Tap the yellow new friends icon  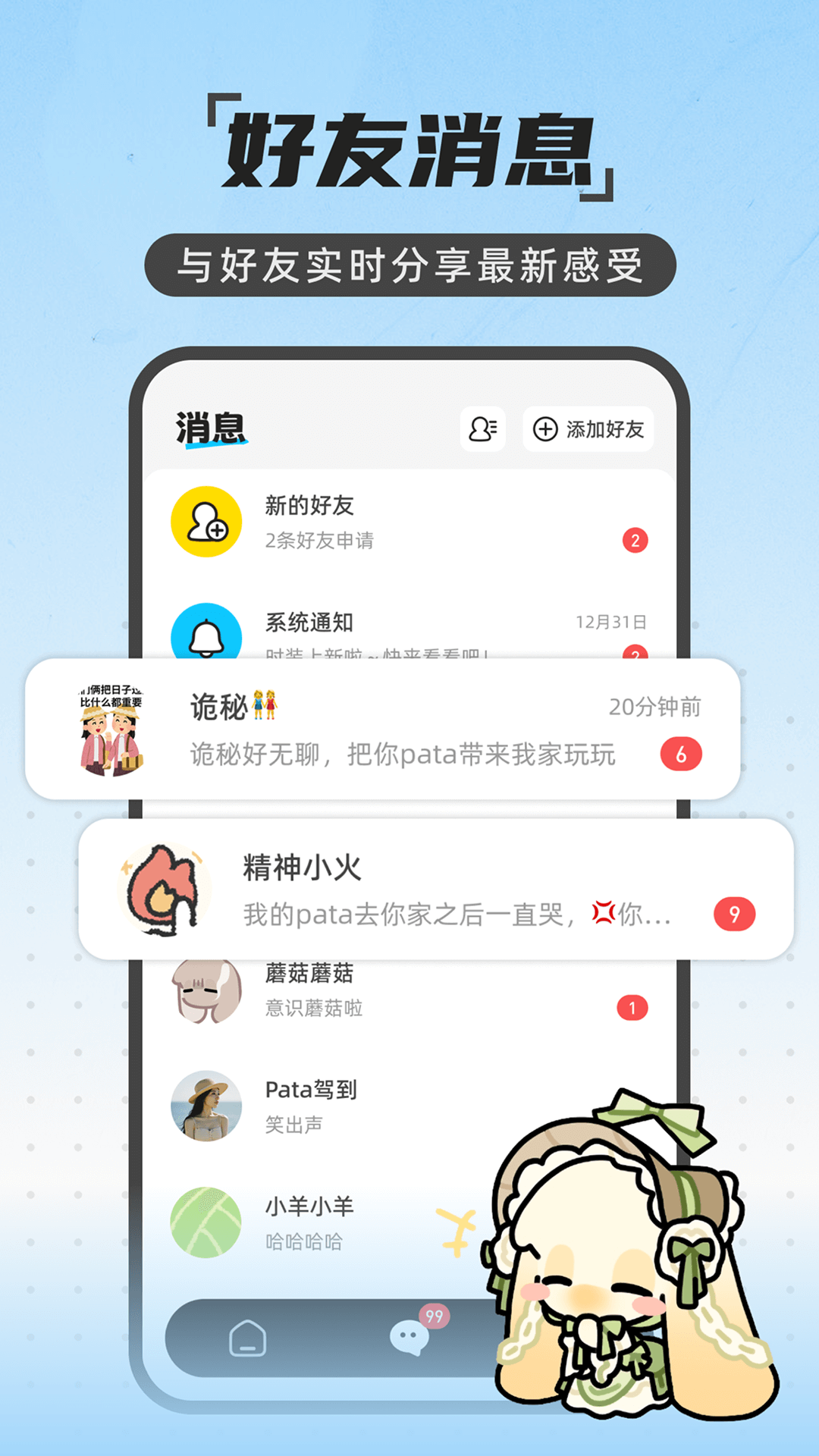206,522
